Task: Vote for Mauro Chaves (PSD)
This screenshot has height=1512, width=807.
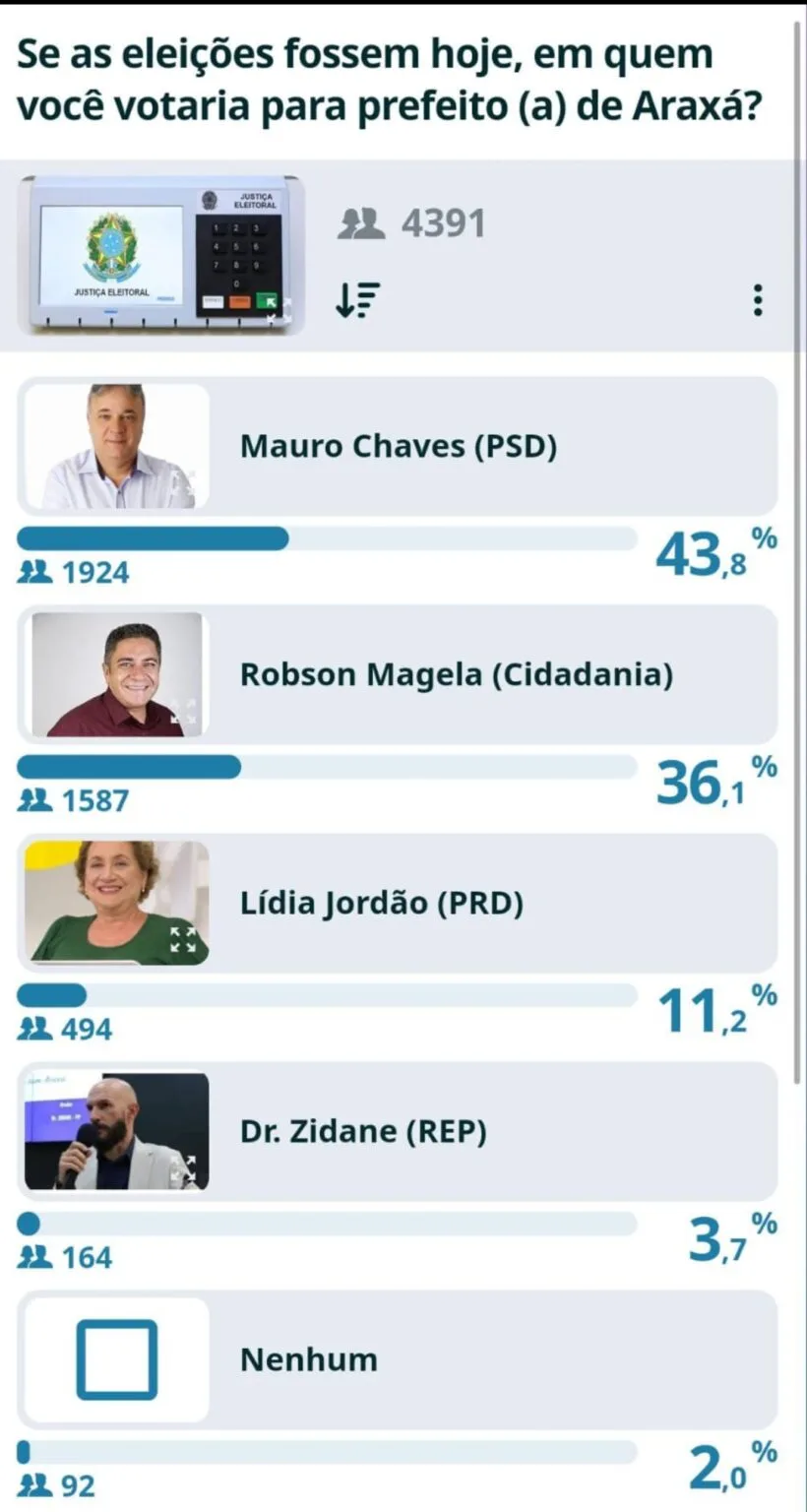Action: [398, 447]
